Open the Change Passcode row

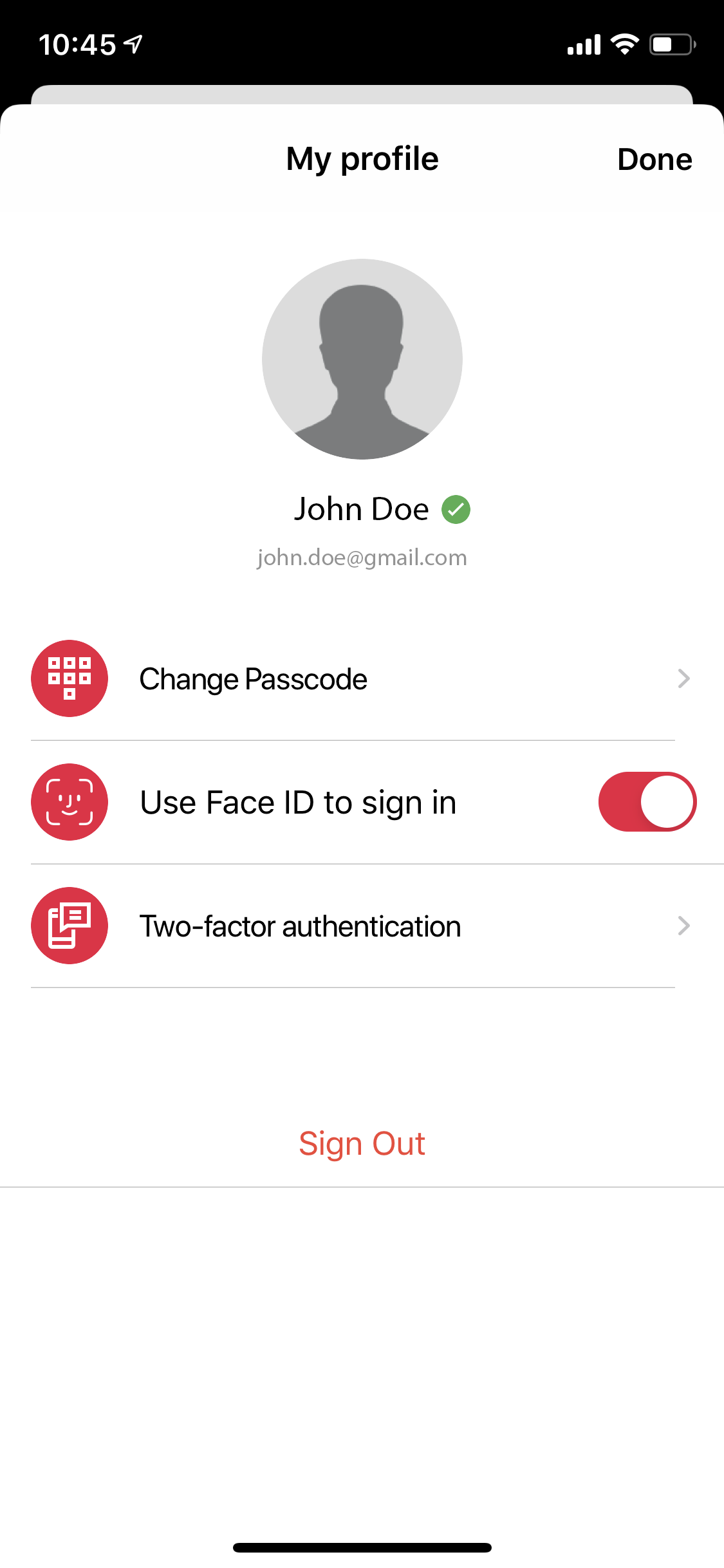click(360, 679)
